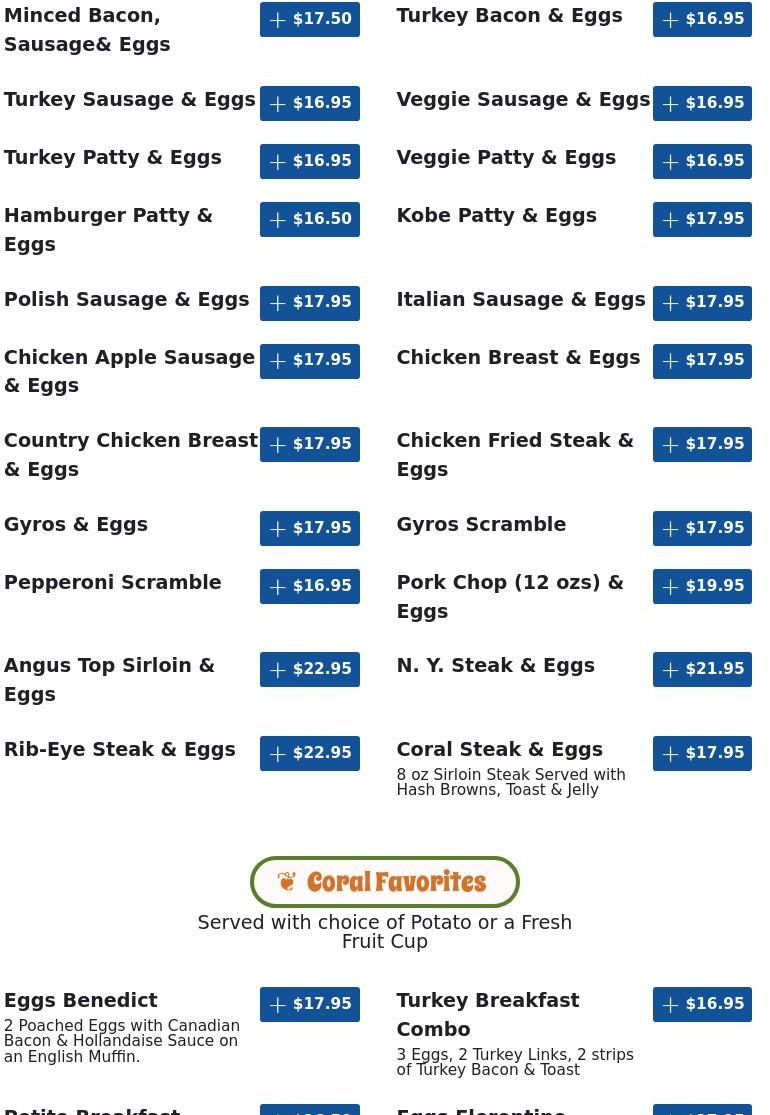Select the Turkey Patty & Eggs price button
This screenshot has height=1115, width=770.
point(310,161)
